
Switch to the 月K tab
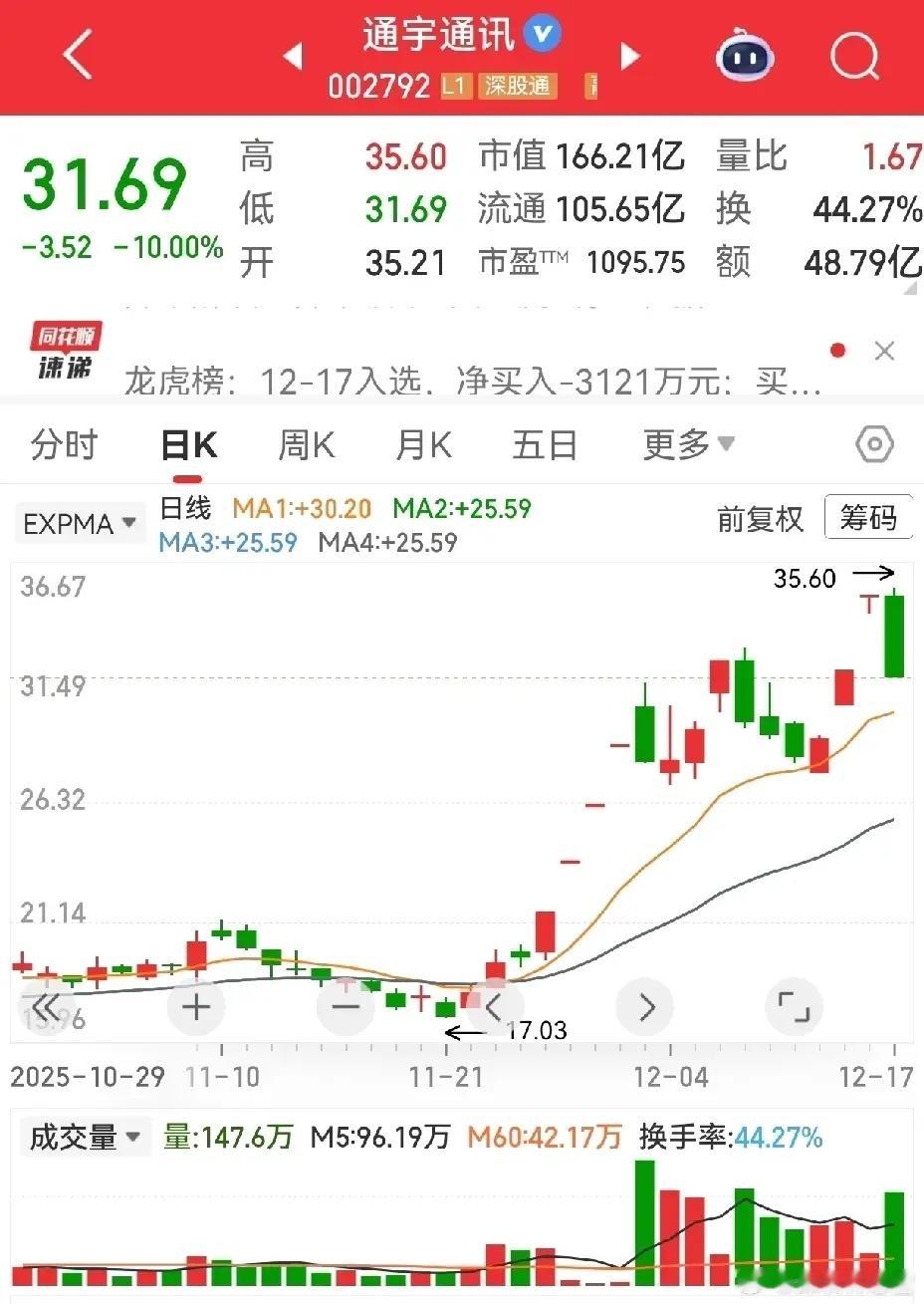(424, 444)
